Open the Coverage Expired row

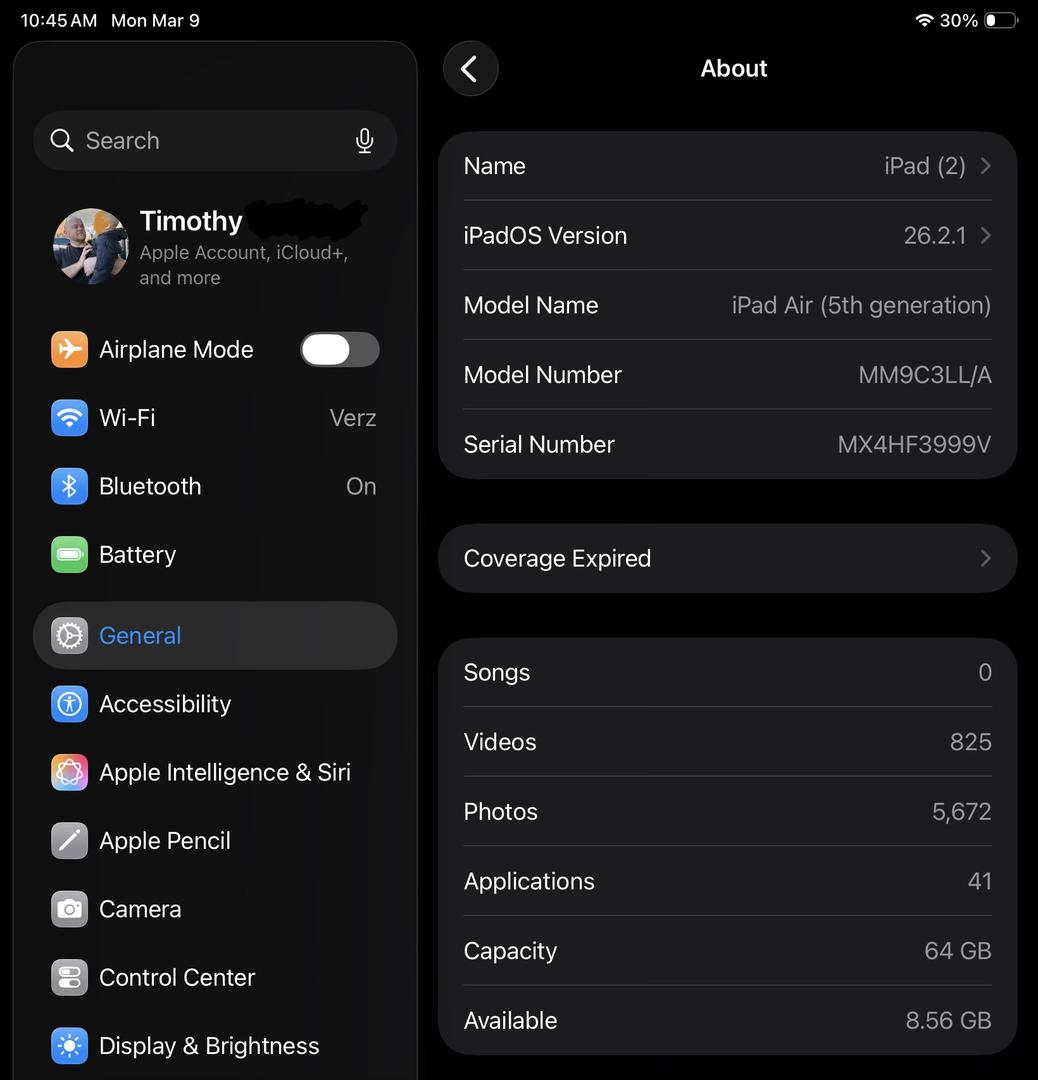[x=727, y=559]
